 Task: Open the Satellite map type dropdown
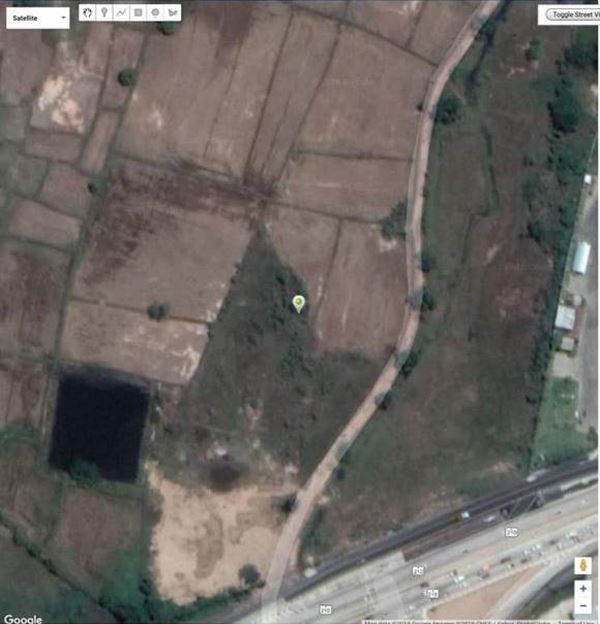(x=37, y=17)
